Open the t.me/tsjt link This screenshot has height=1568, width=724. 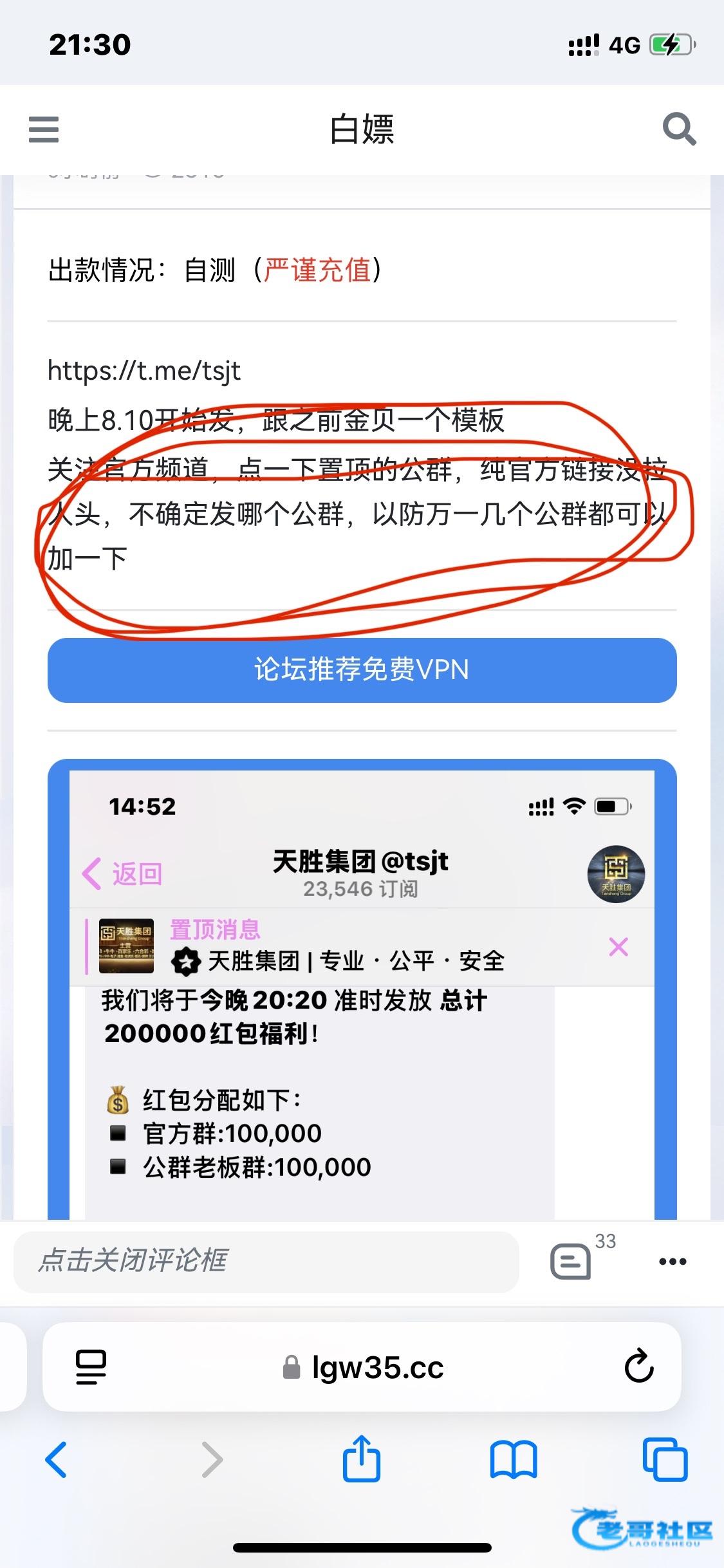tap(144, 371)
